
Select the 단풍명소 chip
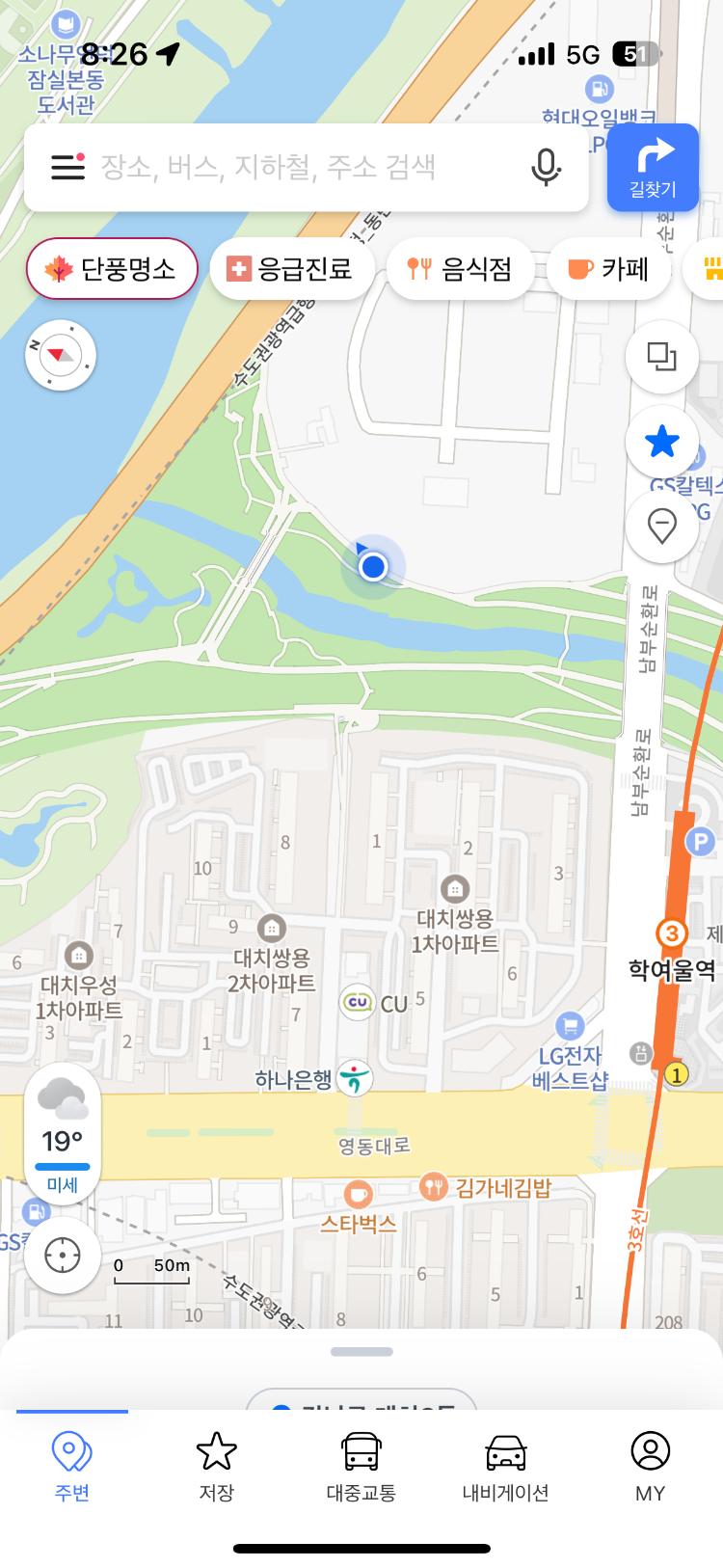(x=112, y=269)
